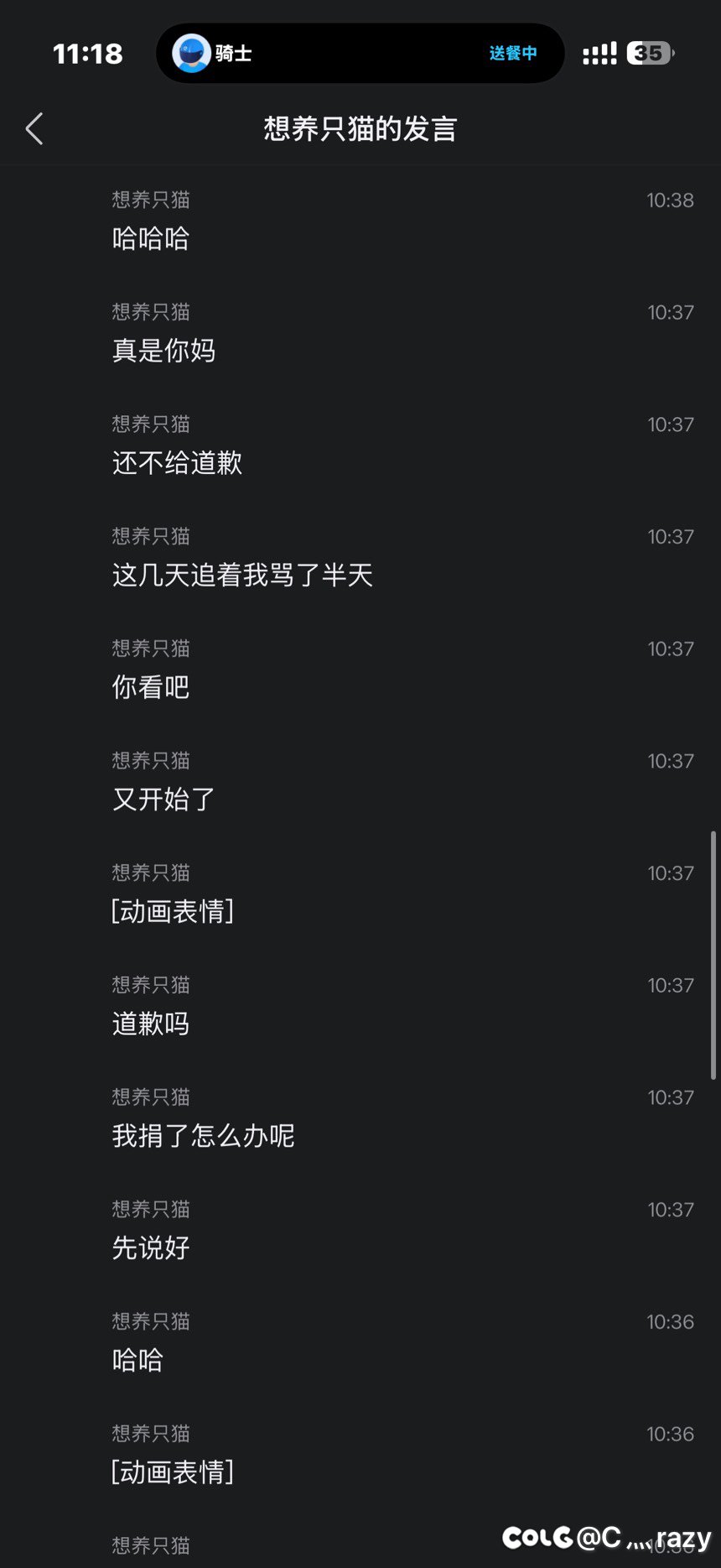The height and width of the screenshot is (1568, 721).
Task: Go back using the arrow icon
Action: (x=34, y=129)
